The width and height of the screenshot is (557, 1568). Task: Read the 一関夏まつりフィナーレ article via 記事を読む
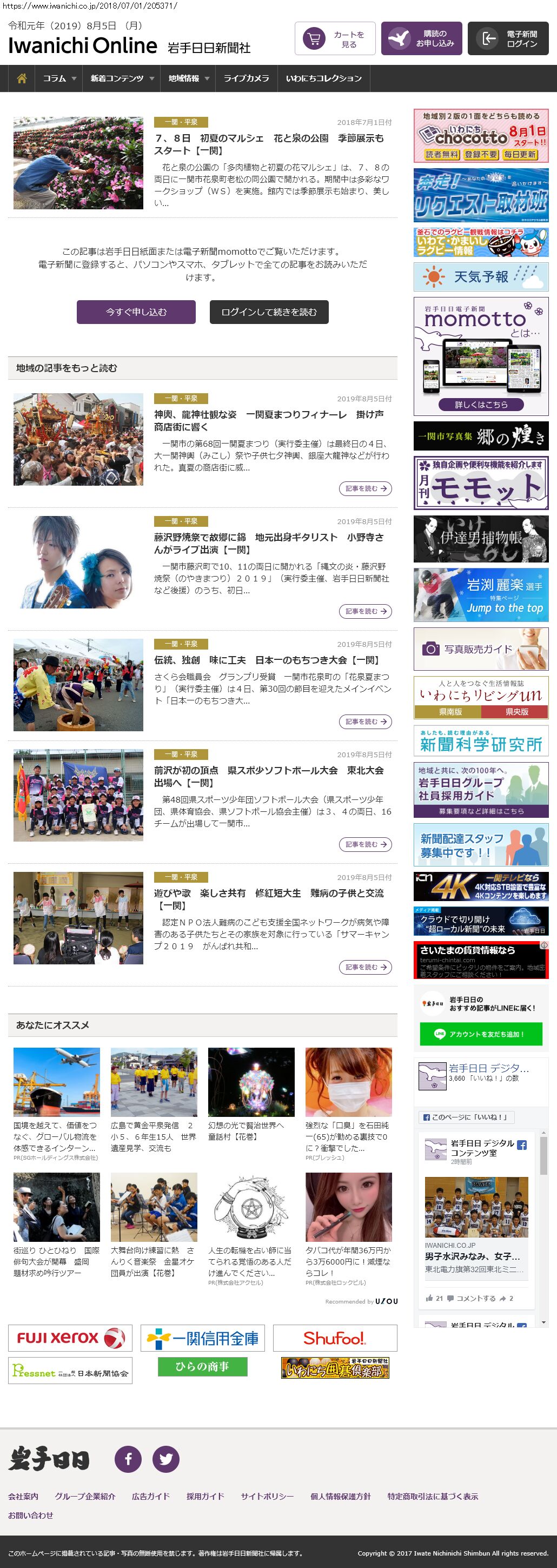click(x=364, y=489)
